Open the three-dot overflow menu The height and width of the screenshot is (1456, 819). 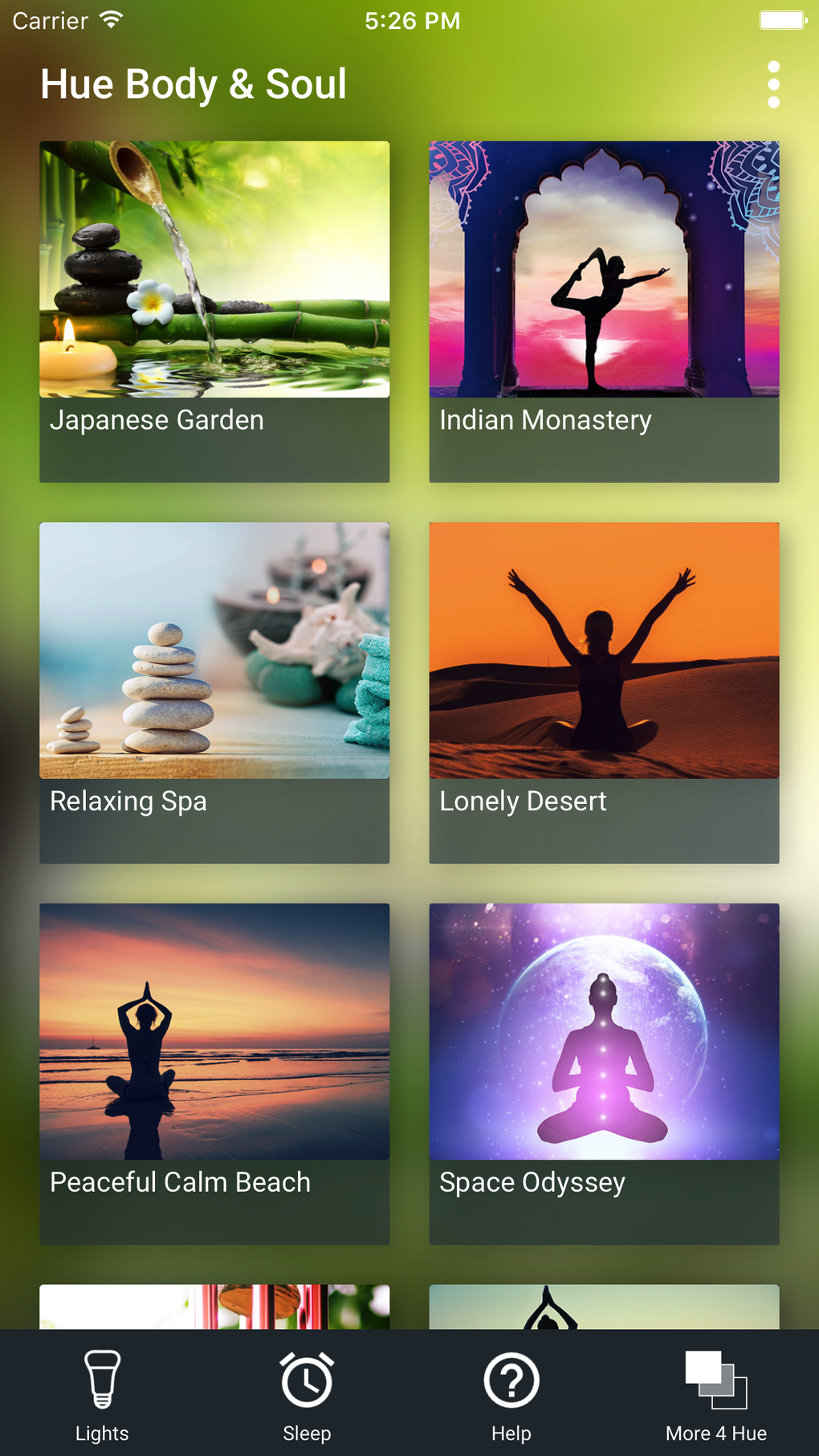pyautogui.click(x=772, y=84)
